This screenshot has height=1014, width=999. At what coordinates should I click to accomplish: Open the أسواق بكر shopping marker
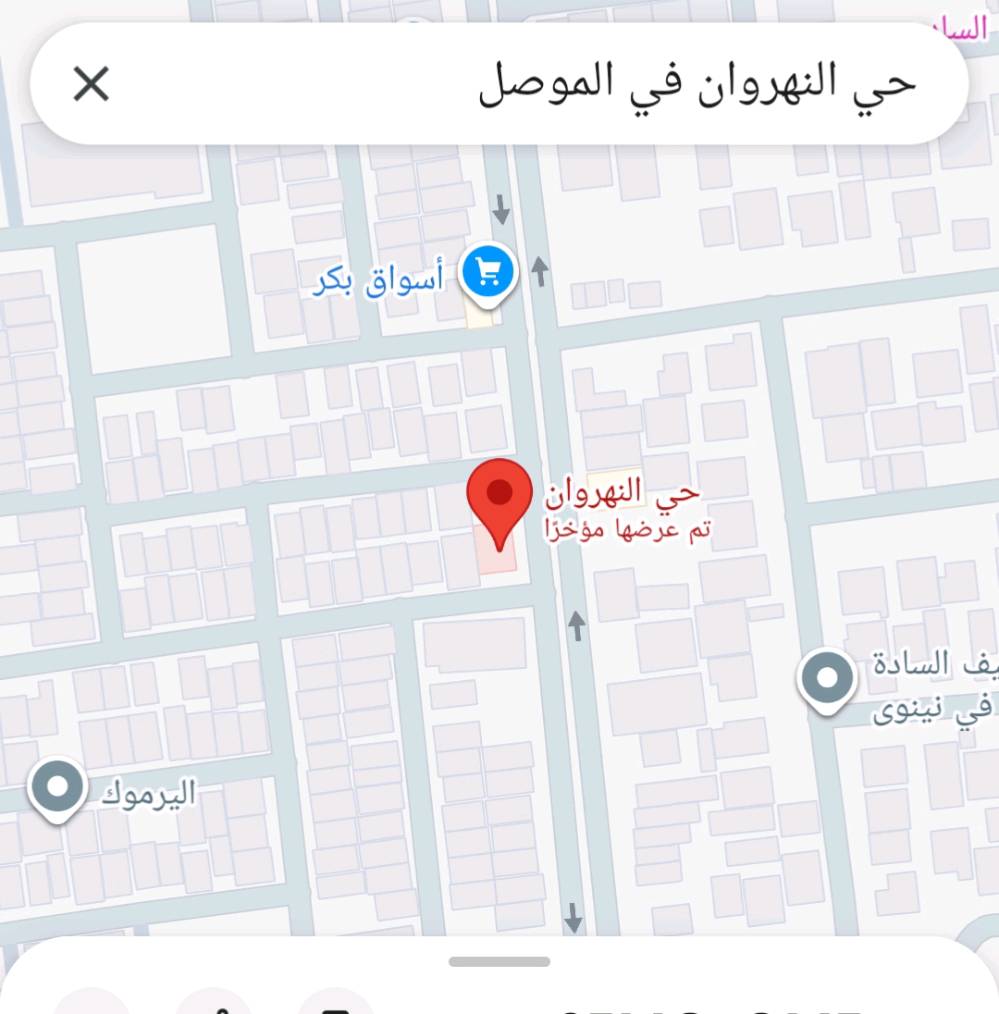pos(488,271)
